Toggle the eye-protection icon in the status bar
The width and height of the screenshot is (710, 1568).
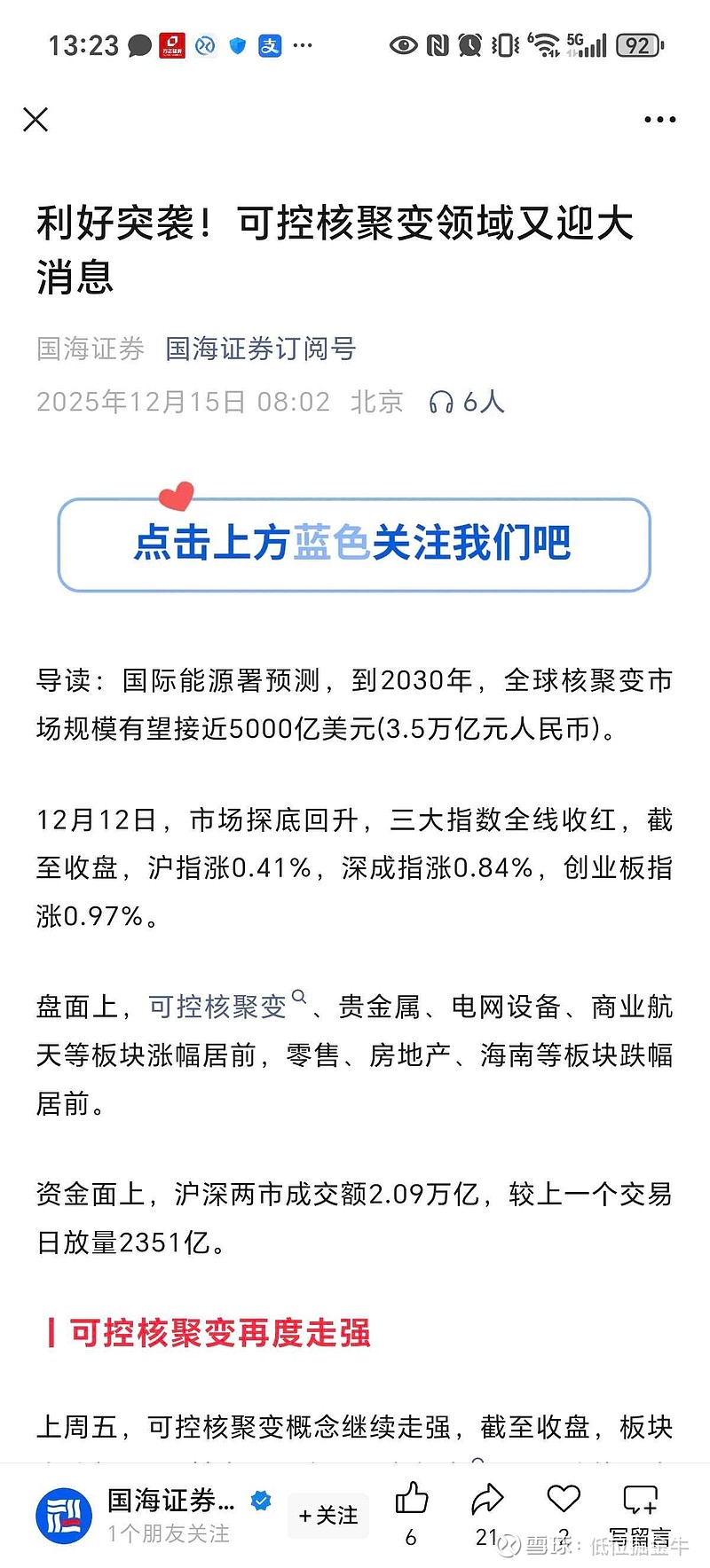[404, 43]
